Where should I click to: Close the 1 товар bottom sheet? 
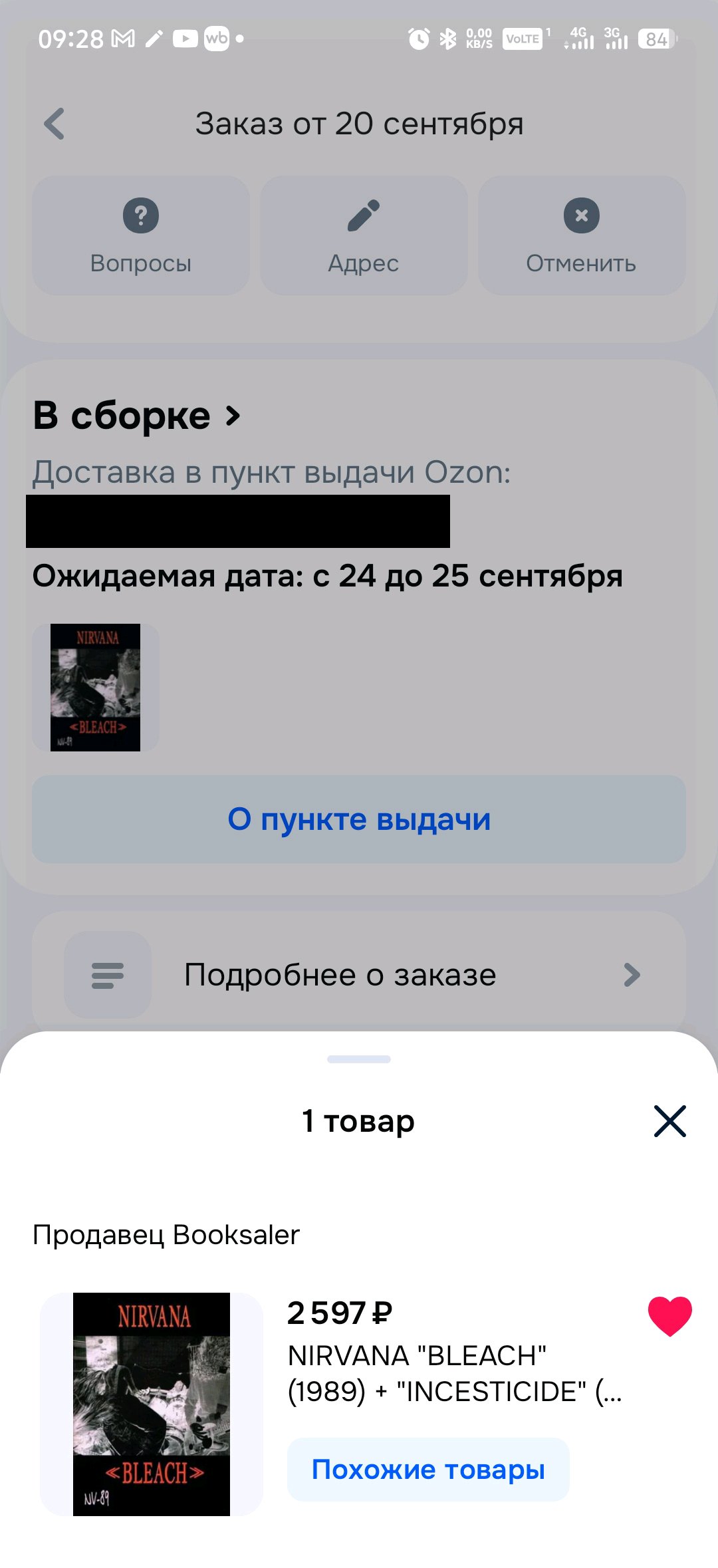[x=669, y=1122]
